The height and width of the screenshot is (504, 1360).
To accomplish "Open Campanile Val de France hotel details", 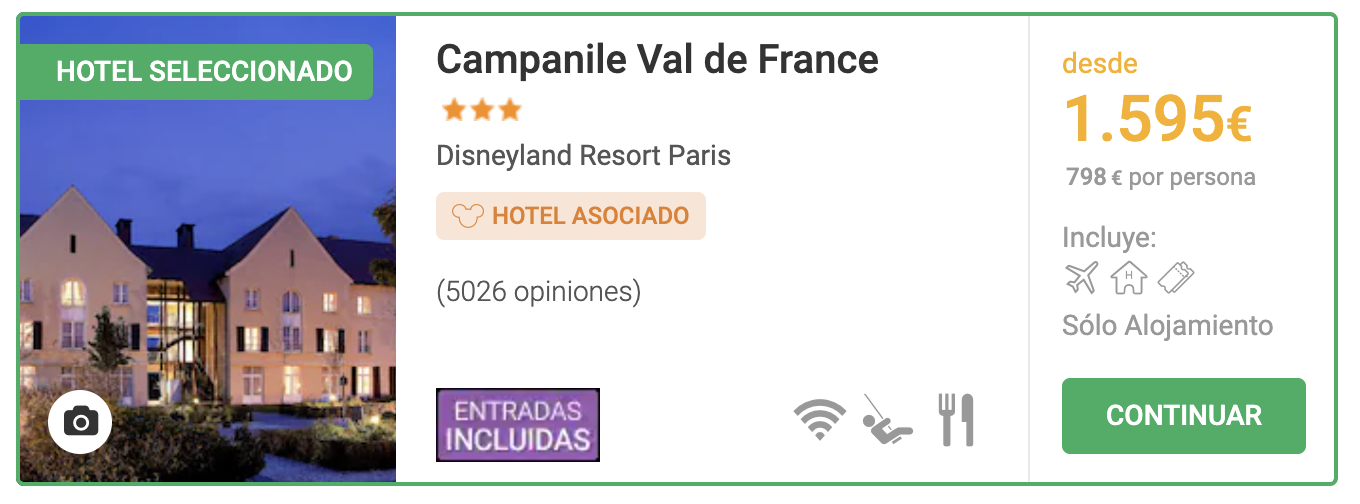I will 657,60.
